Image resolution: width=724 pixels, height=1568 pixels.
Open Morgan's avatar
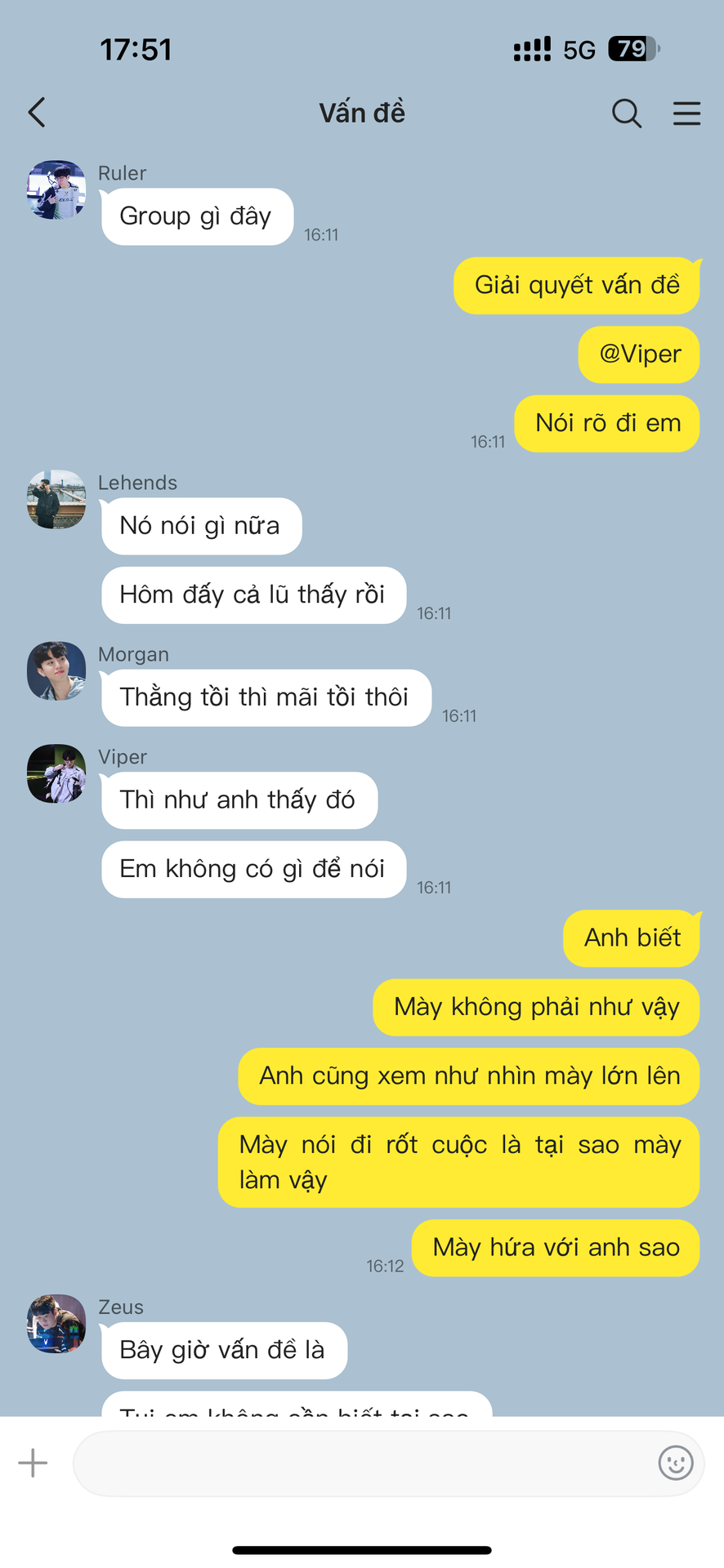click(x=56, y=670)
